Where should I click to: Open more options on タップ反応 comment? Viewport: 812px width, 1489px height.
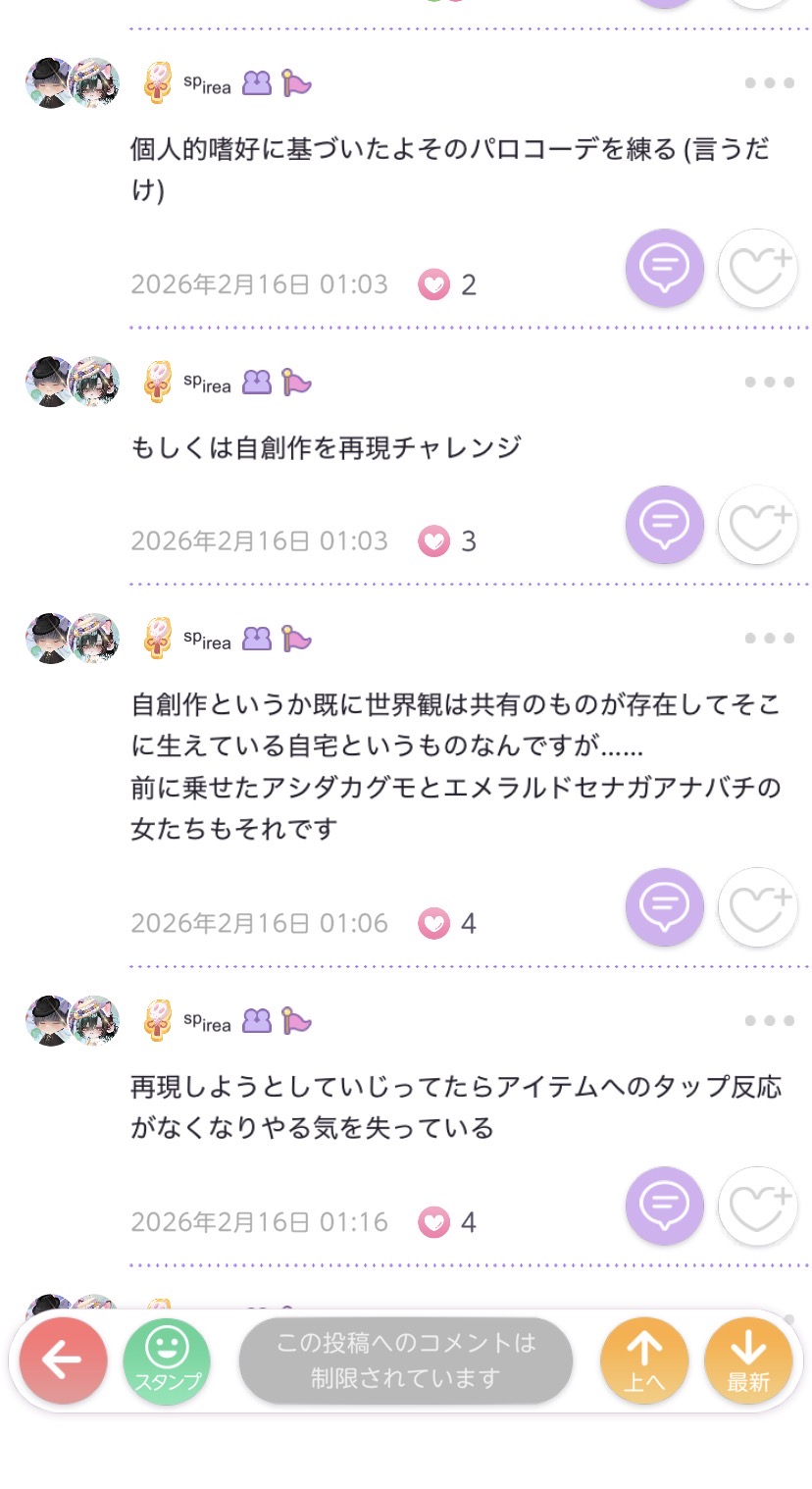(x=769, y=1021)
